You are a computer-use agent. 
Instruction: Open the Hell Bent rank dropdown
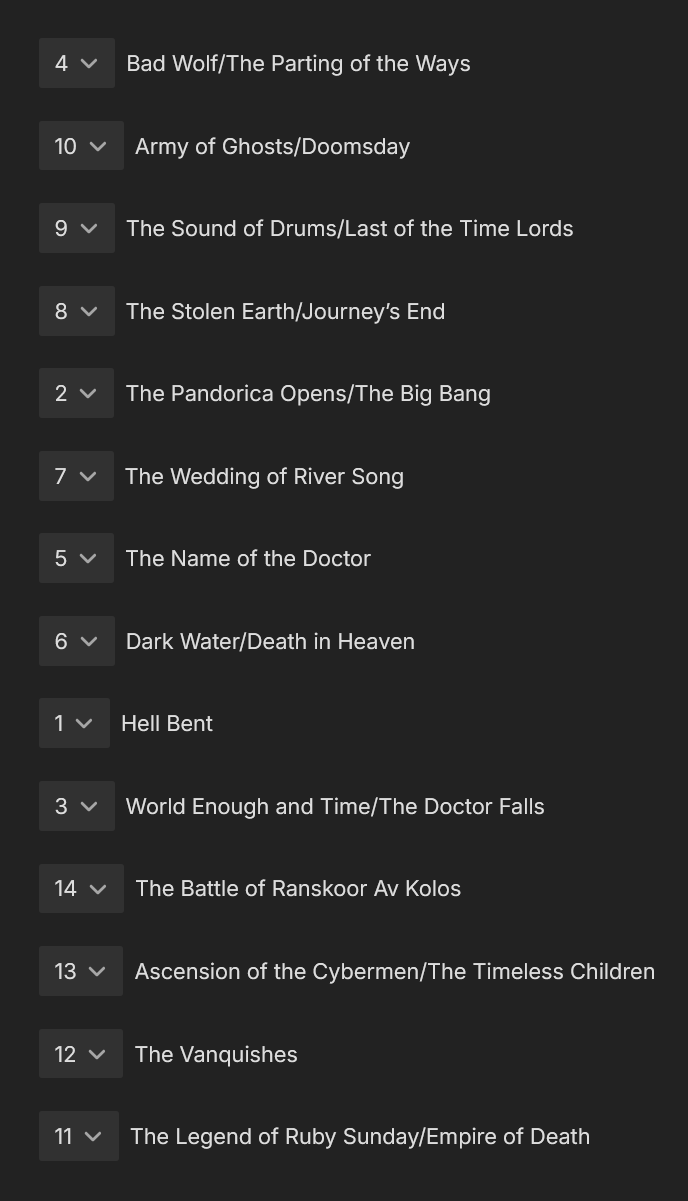[74, 723]
